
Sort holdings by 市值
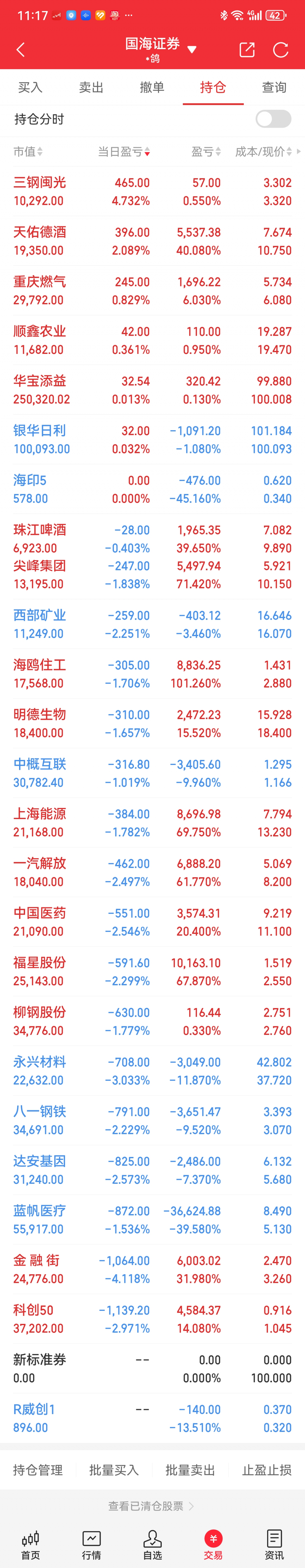(x=28, y=152)
